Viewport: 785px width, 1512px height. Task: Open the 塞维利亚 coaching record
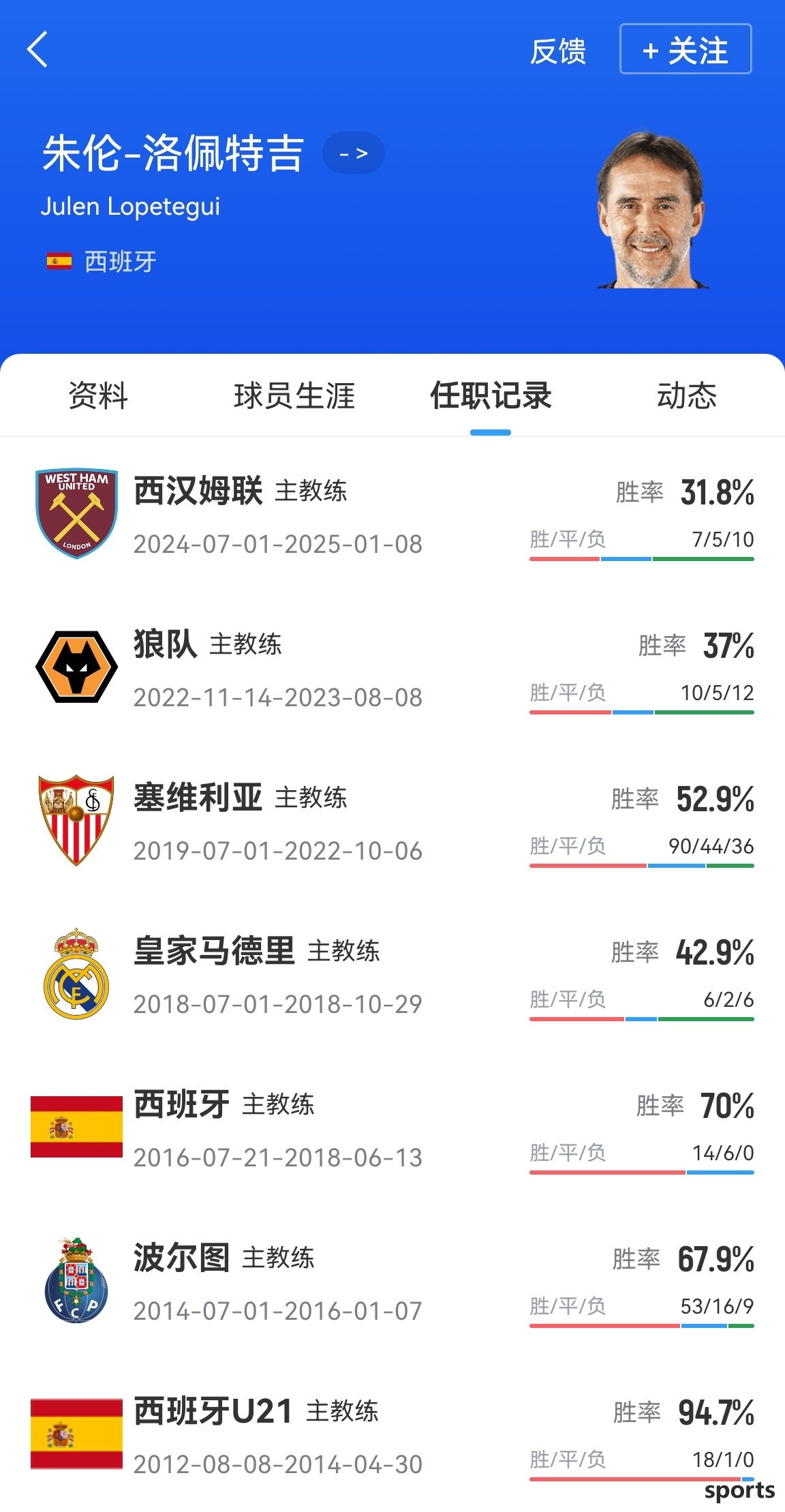(x=392, y=821)
